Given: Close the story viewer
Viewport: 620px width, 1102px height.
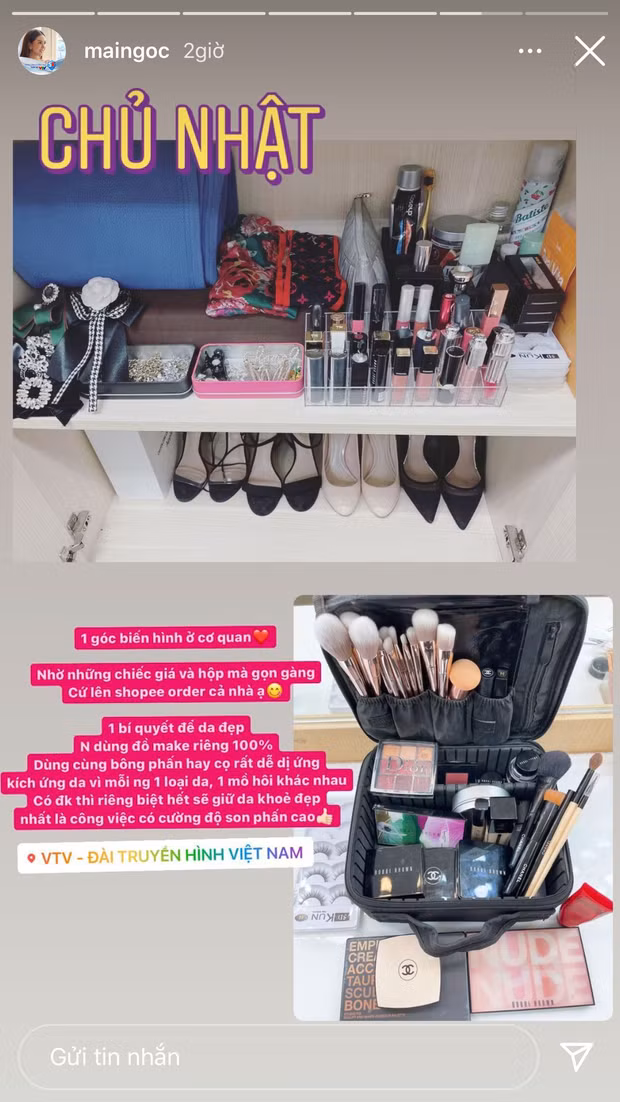Looking at the screenshot, I should 590,51.
